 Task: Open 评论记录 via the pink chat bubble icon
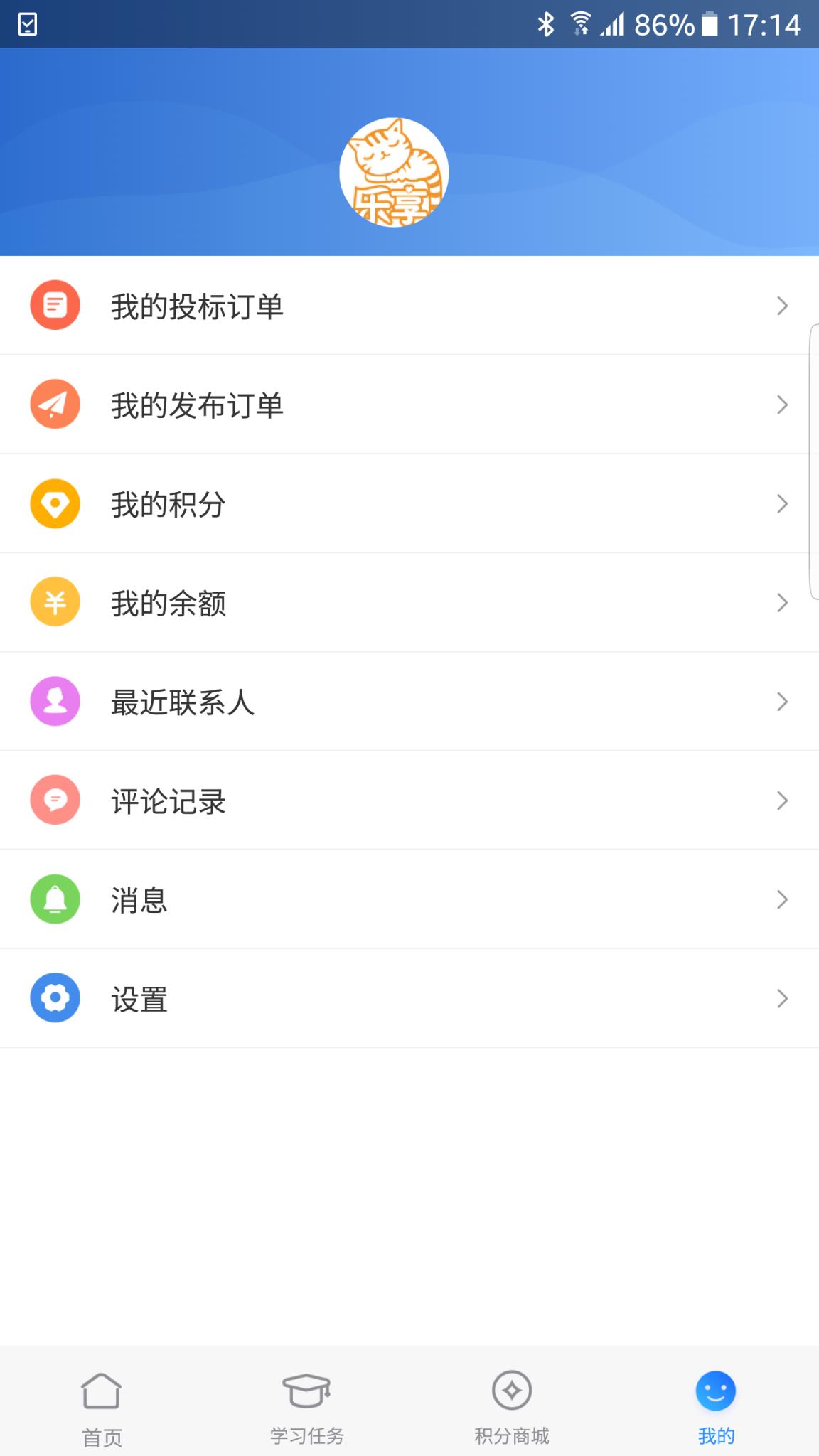(55, 801)
